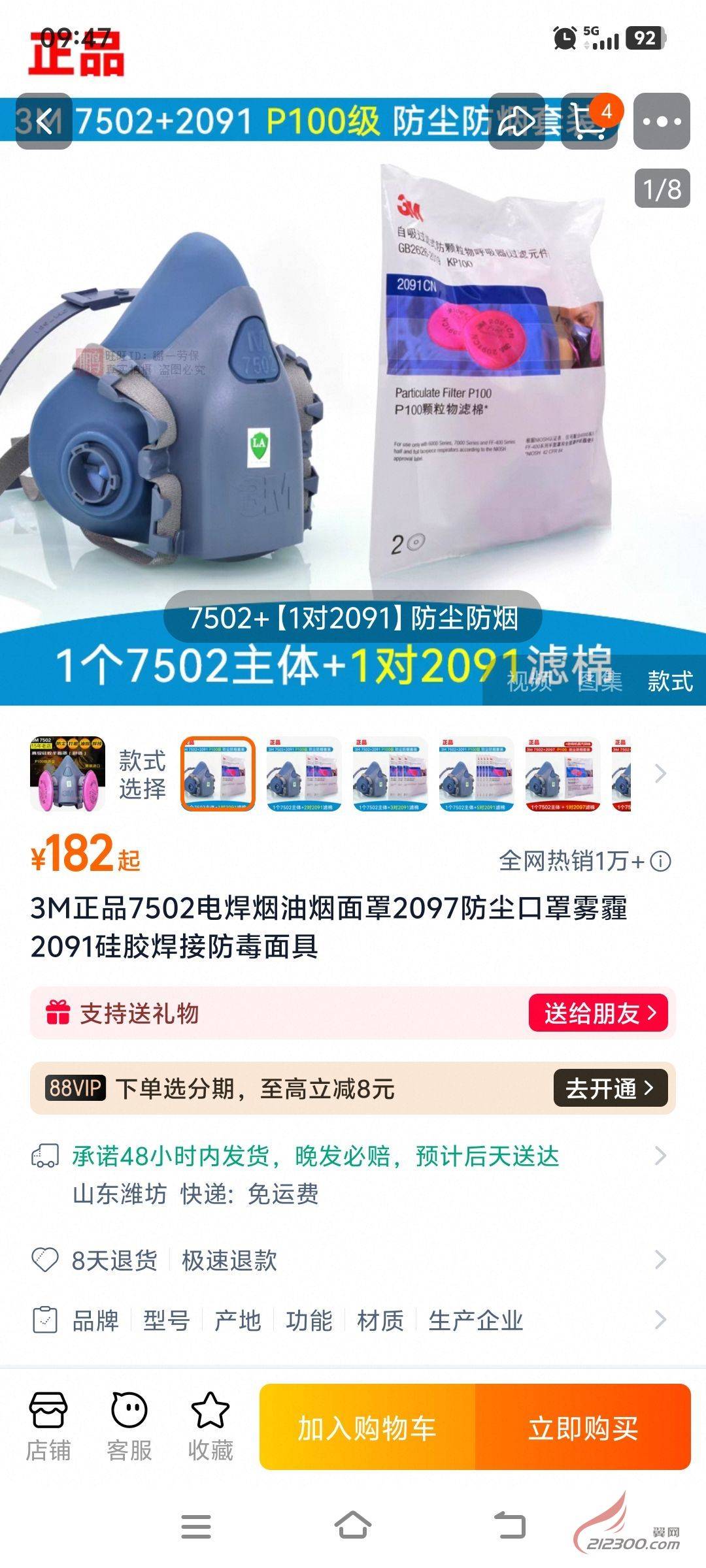The height and width of the screenshot is (1568, 706).
Task: Add item to 收藏 favorites
Action: [210, 1427]
